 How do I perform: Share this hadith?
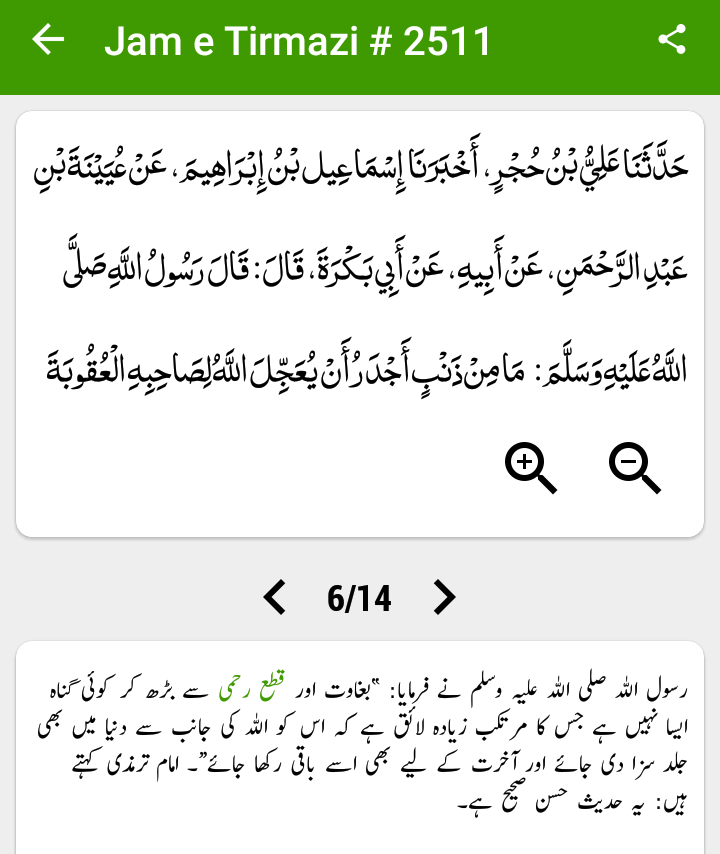click(672, 40)
